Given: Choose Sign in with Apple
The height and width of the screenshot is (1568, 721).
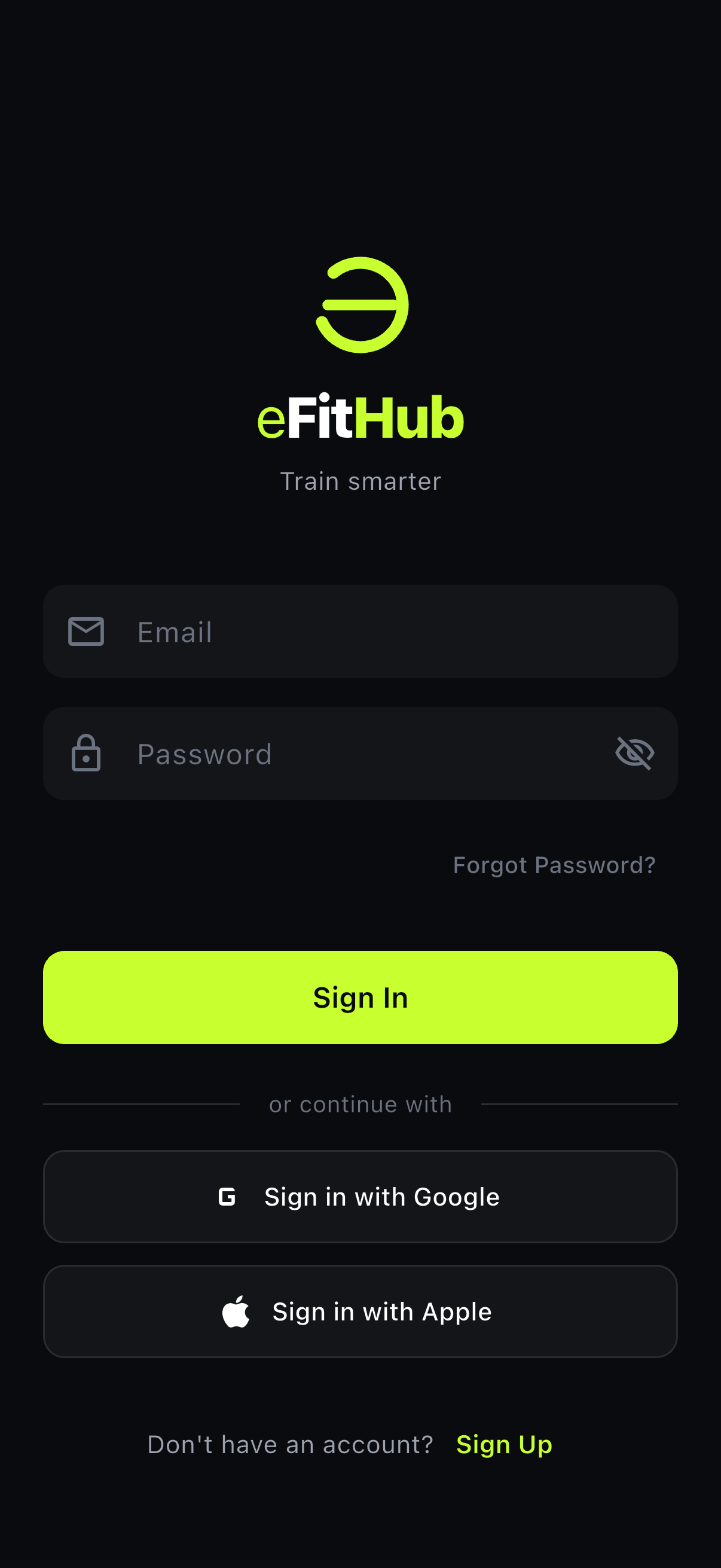Looking at the screenshot, I should (360, 1311).
